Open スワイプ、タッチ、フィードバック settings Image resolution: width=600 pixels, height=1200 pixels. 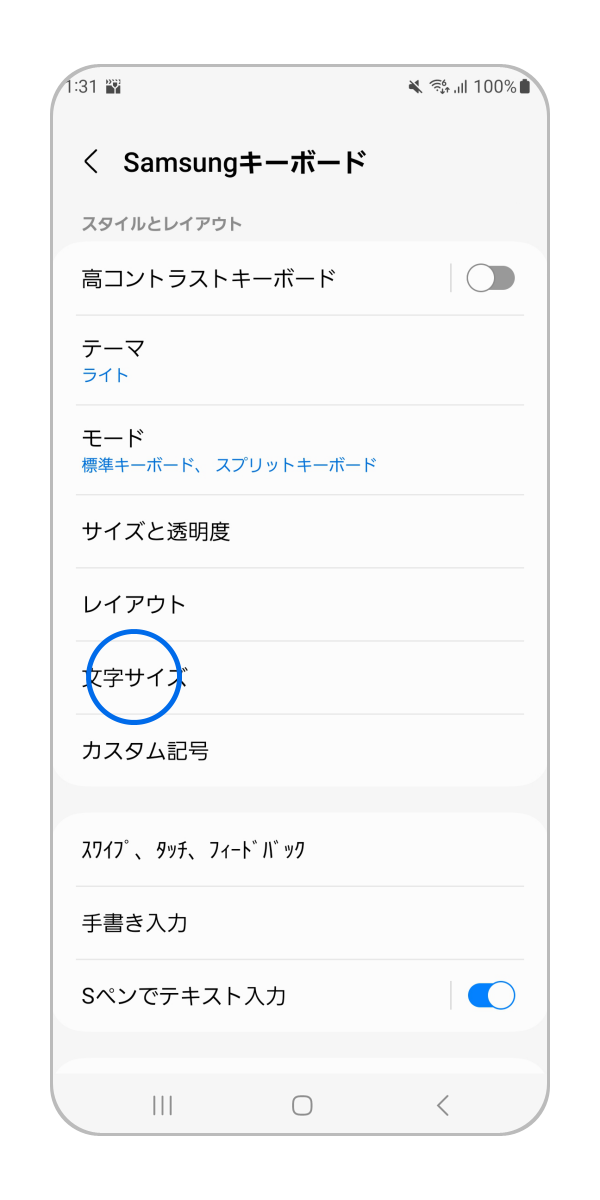pos(300,850)
